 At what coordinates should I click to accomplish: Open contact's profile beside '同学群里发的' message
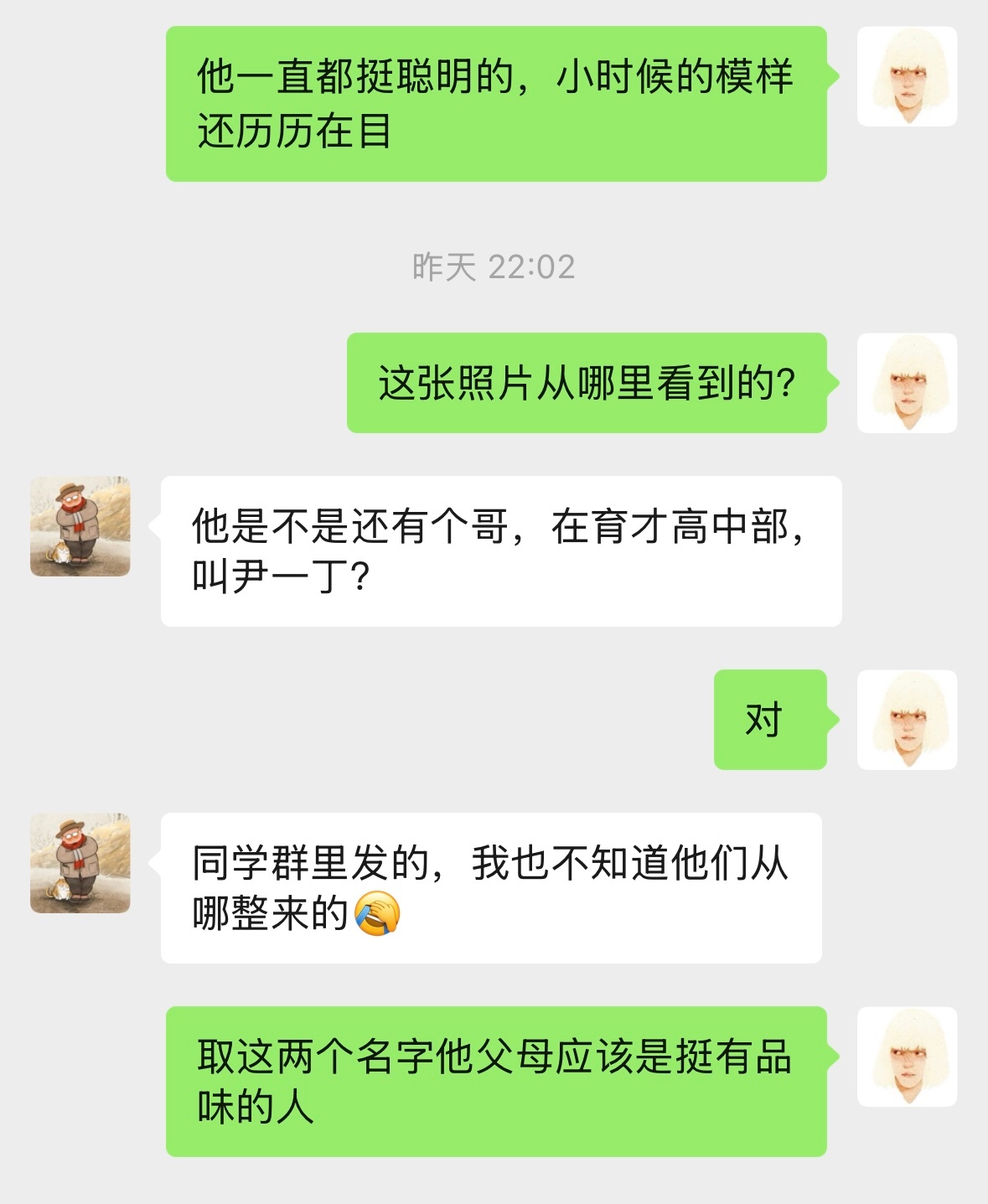coord(80,862)
